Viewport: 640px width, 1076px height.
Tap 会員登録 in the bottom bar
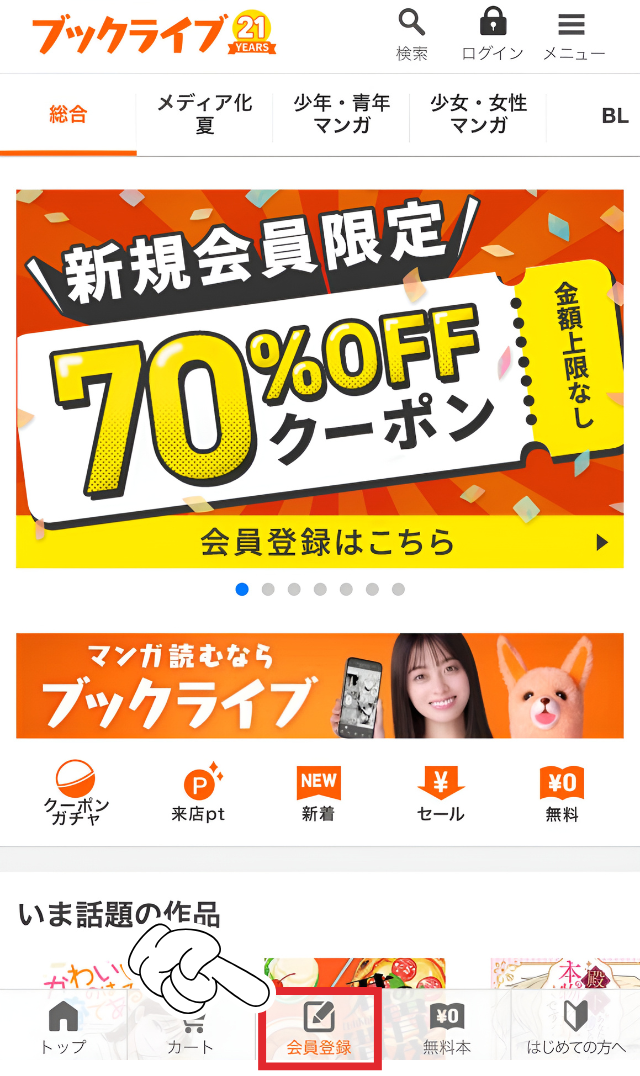(319, 1029)
